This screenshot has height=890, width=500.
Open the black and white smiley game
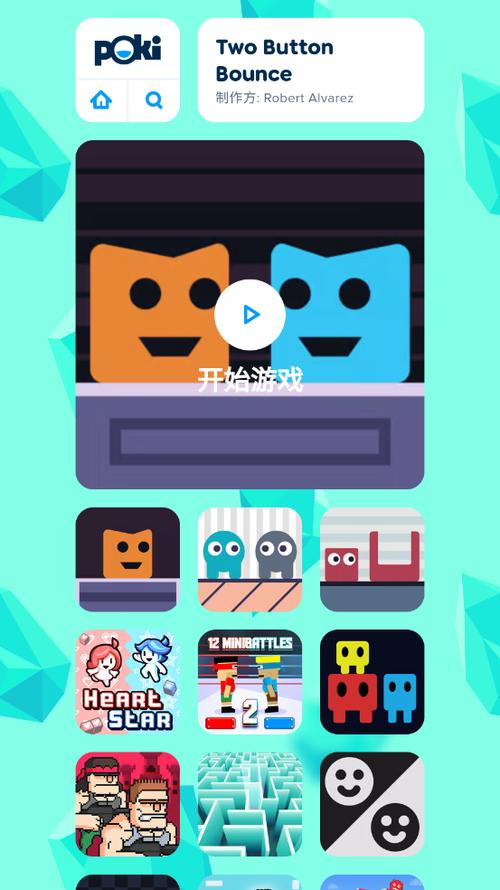coord(372,804)
